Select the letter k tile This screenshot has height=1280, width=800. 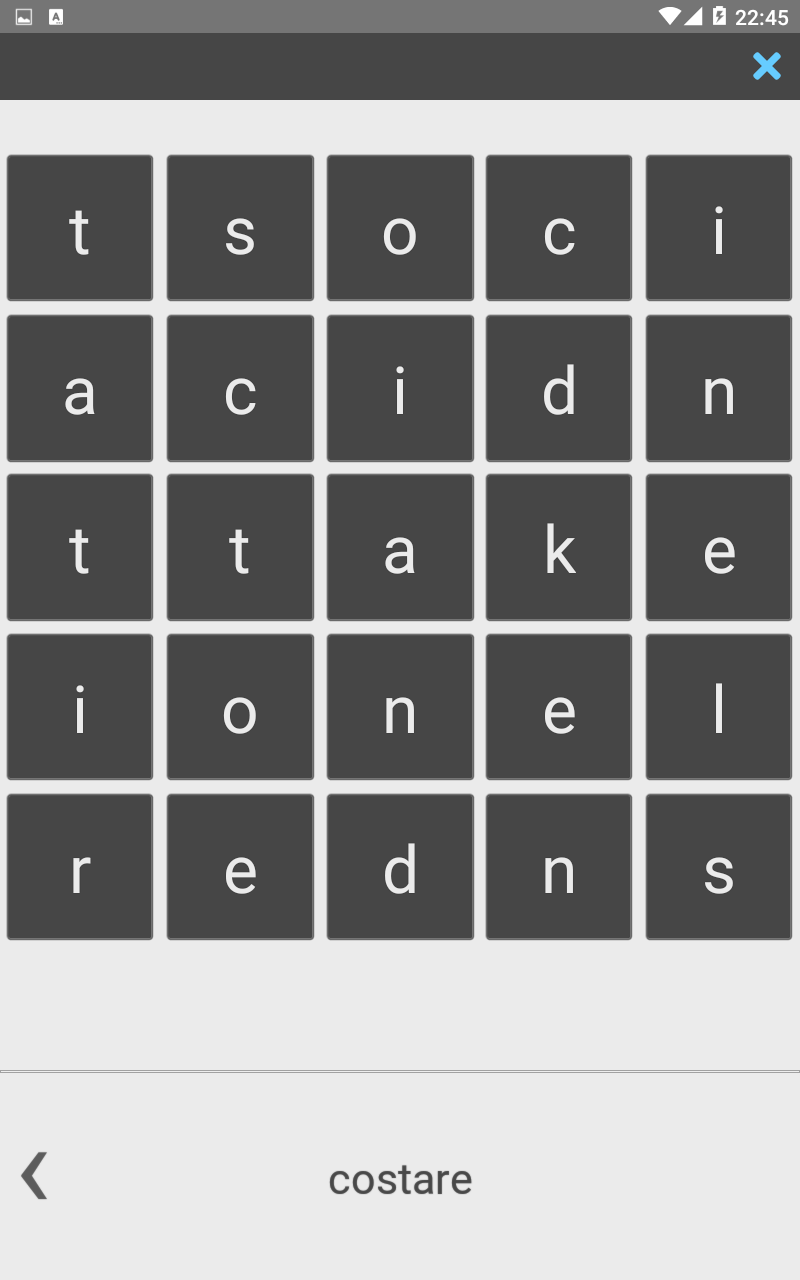pyautogui.click(x=559, y=547)
